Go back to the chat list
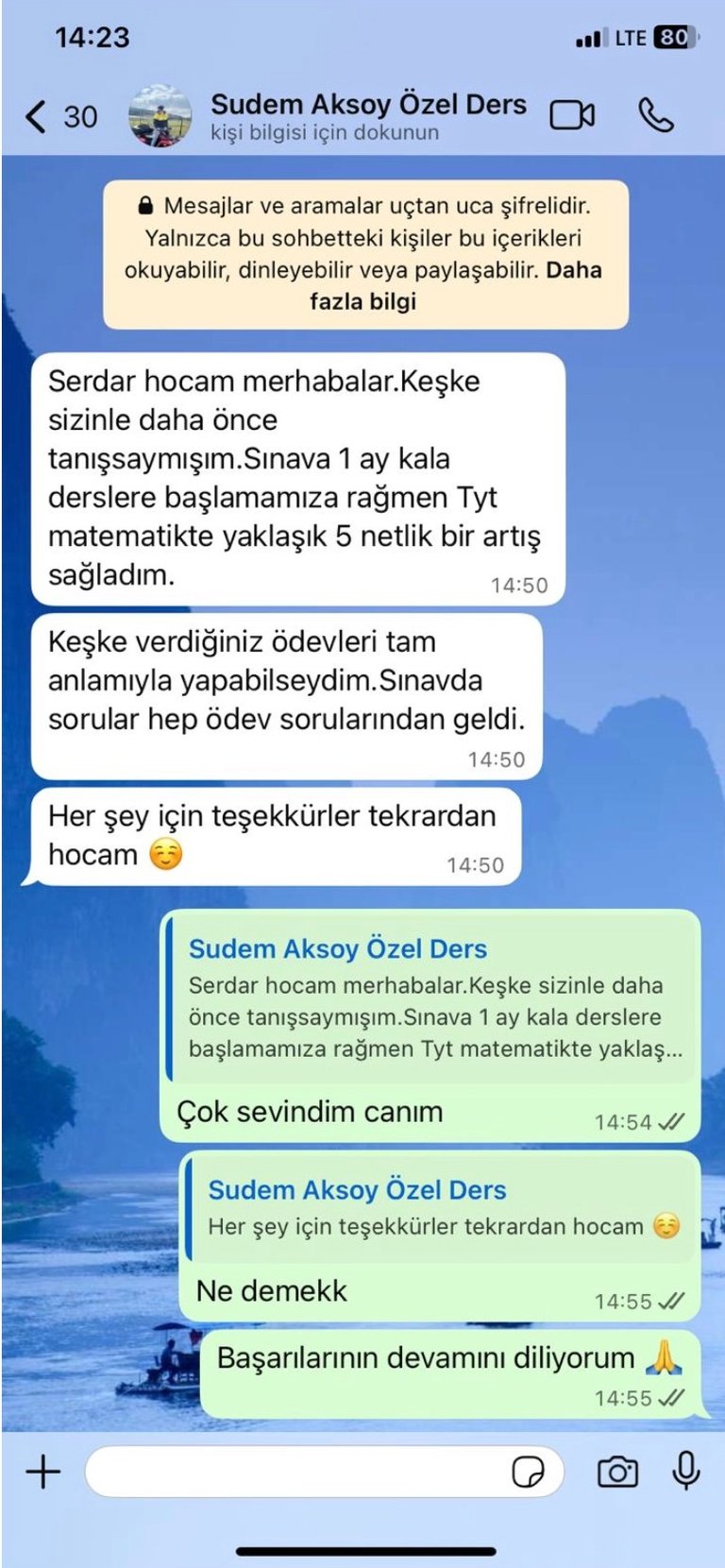Screen dimensions: 725x1568 (60, 116)
